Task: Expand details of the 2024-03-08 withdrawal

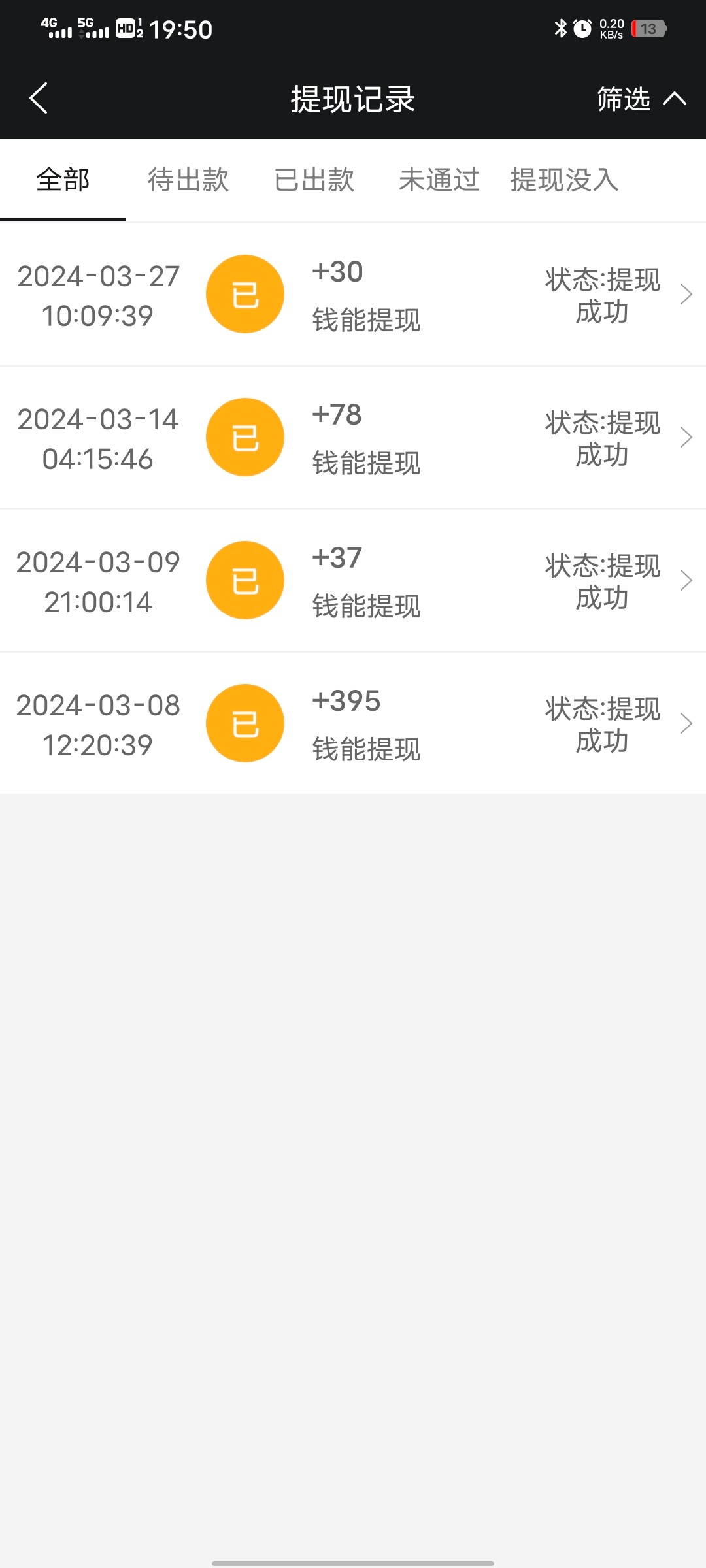Action: tap(685, 723)
